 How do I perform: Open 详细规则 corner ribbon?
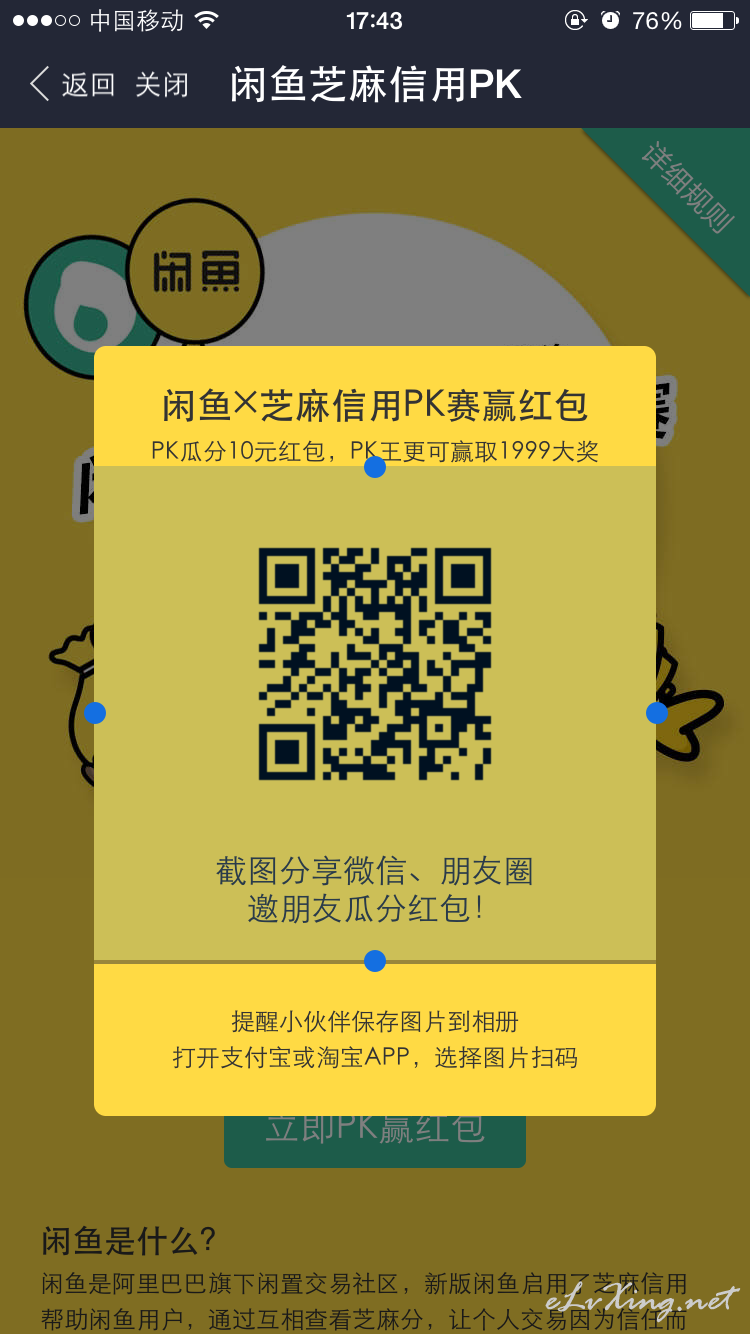coord(688,189)
